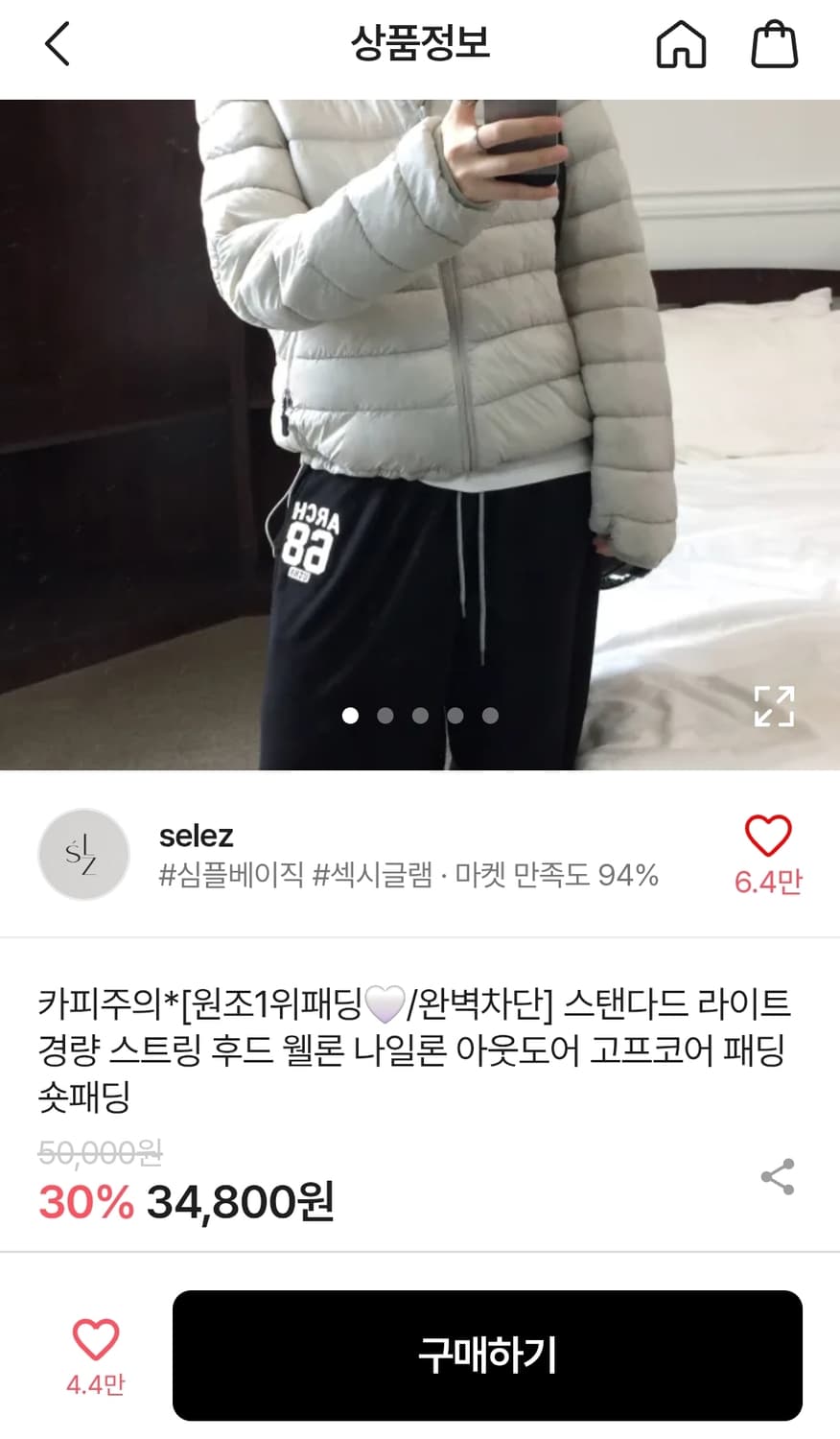Jump to the third image dot

tap(420, 715)
